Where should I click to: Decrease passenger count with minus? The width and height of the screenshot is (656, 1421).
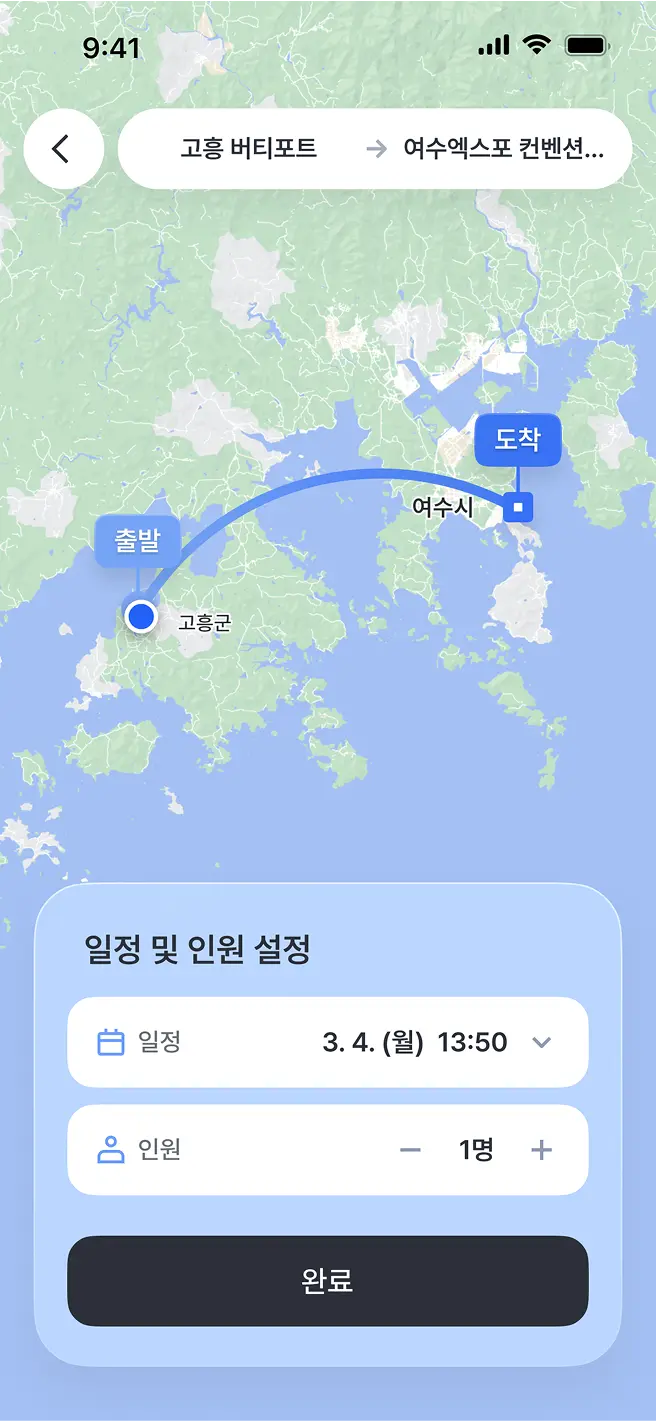[x=410, y=1150]
